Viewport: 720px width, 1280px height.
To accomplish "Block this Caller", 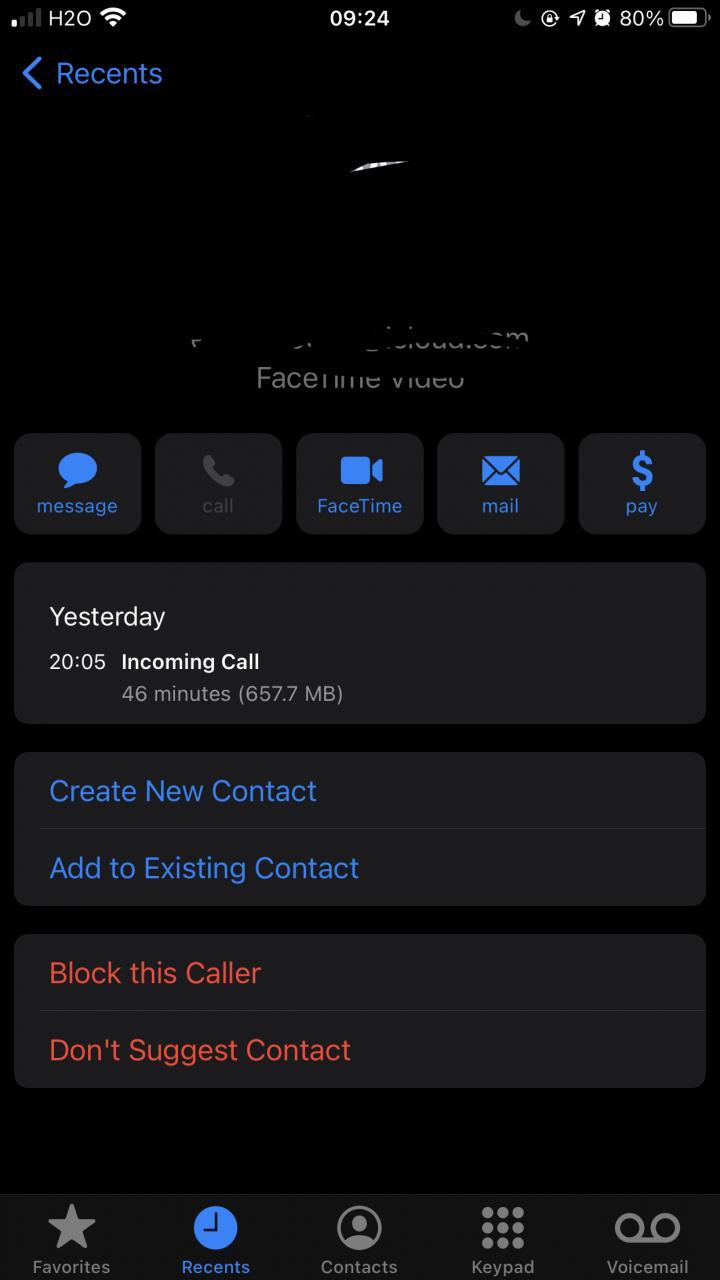I will point(155,973).
